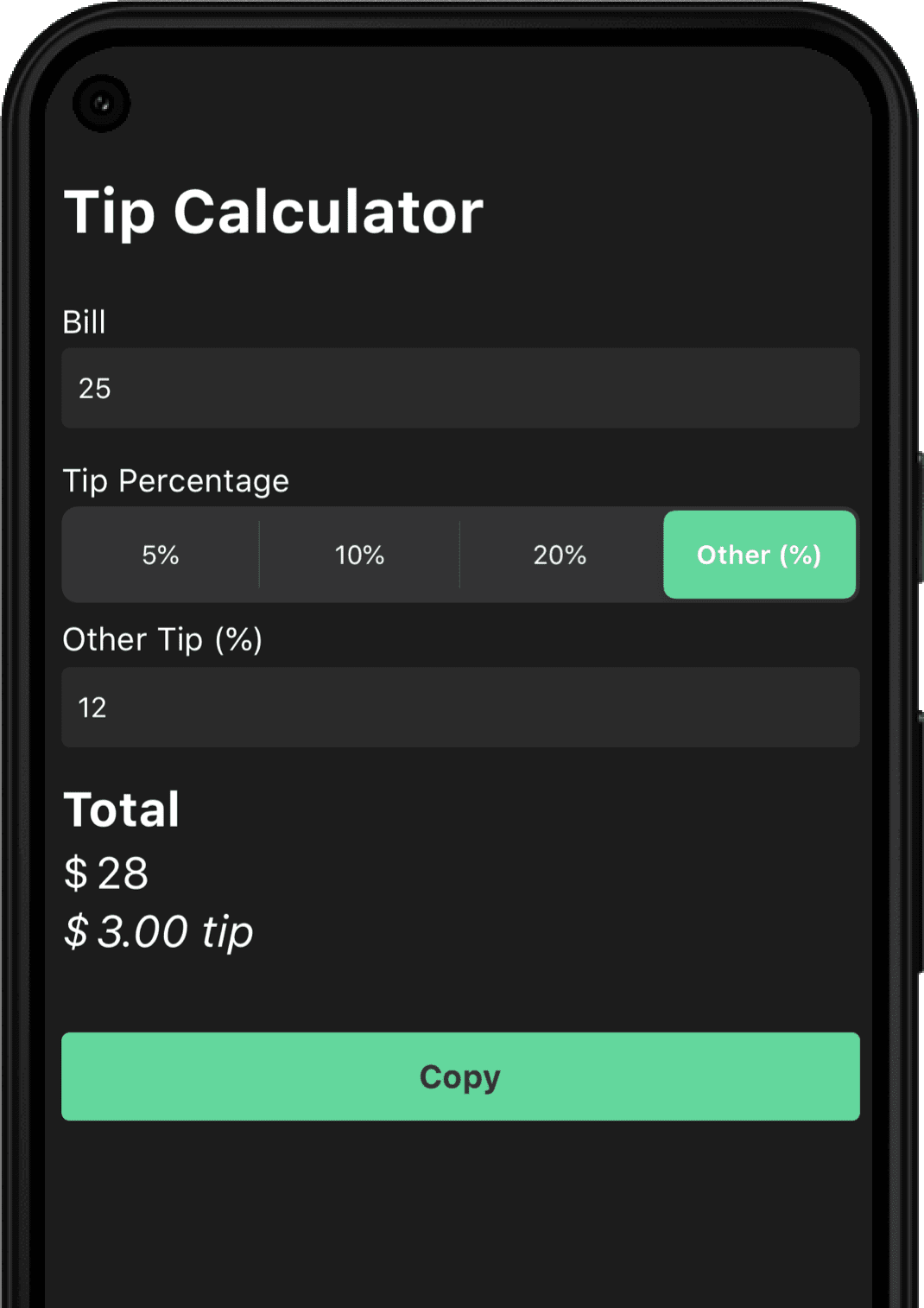Focus the Other Tip (%) field
The image size is (924, 1308).
pos(460,707)
